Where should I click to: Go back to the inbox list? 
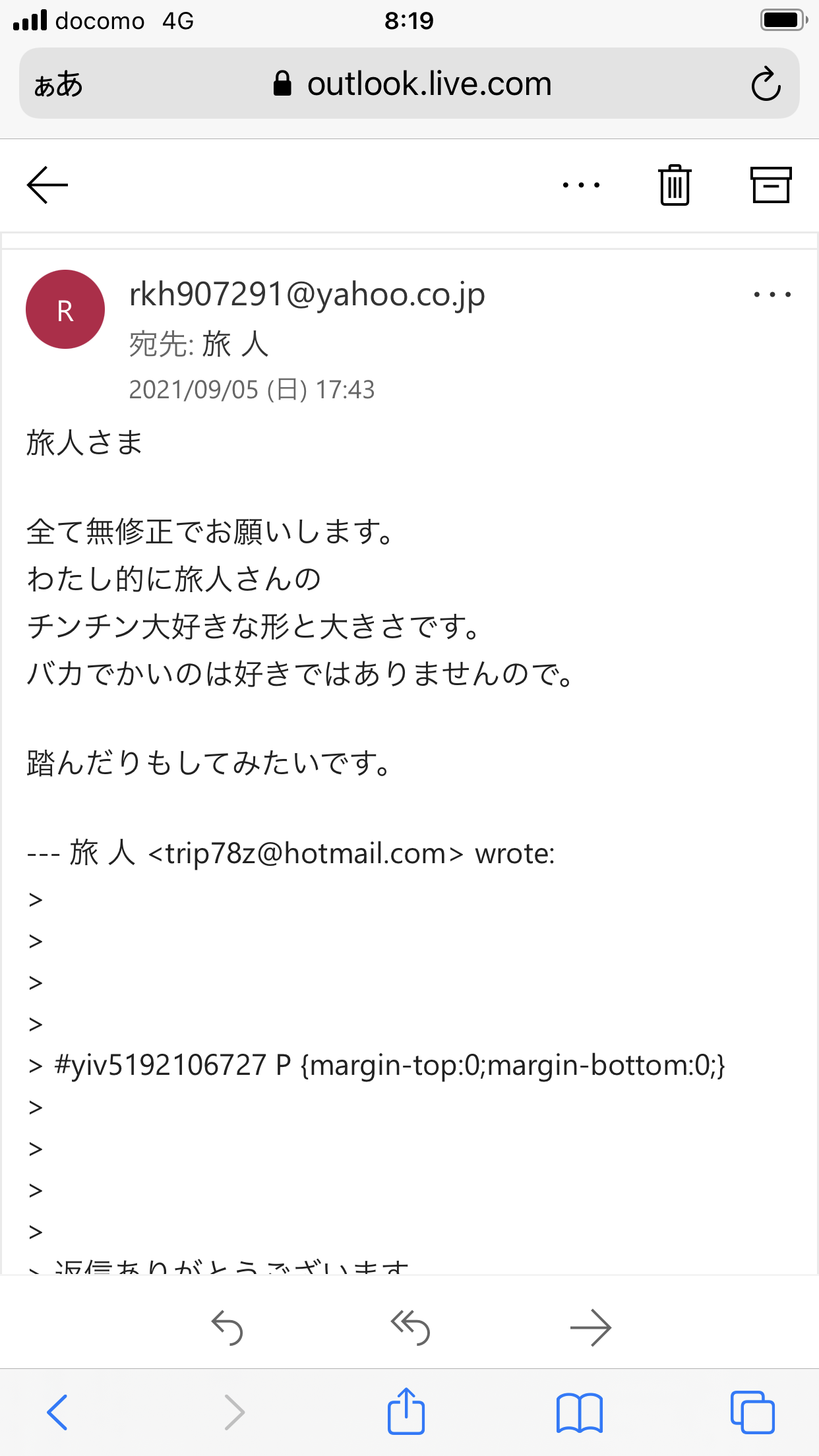[x=47, y=185]
